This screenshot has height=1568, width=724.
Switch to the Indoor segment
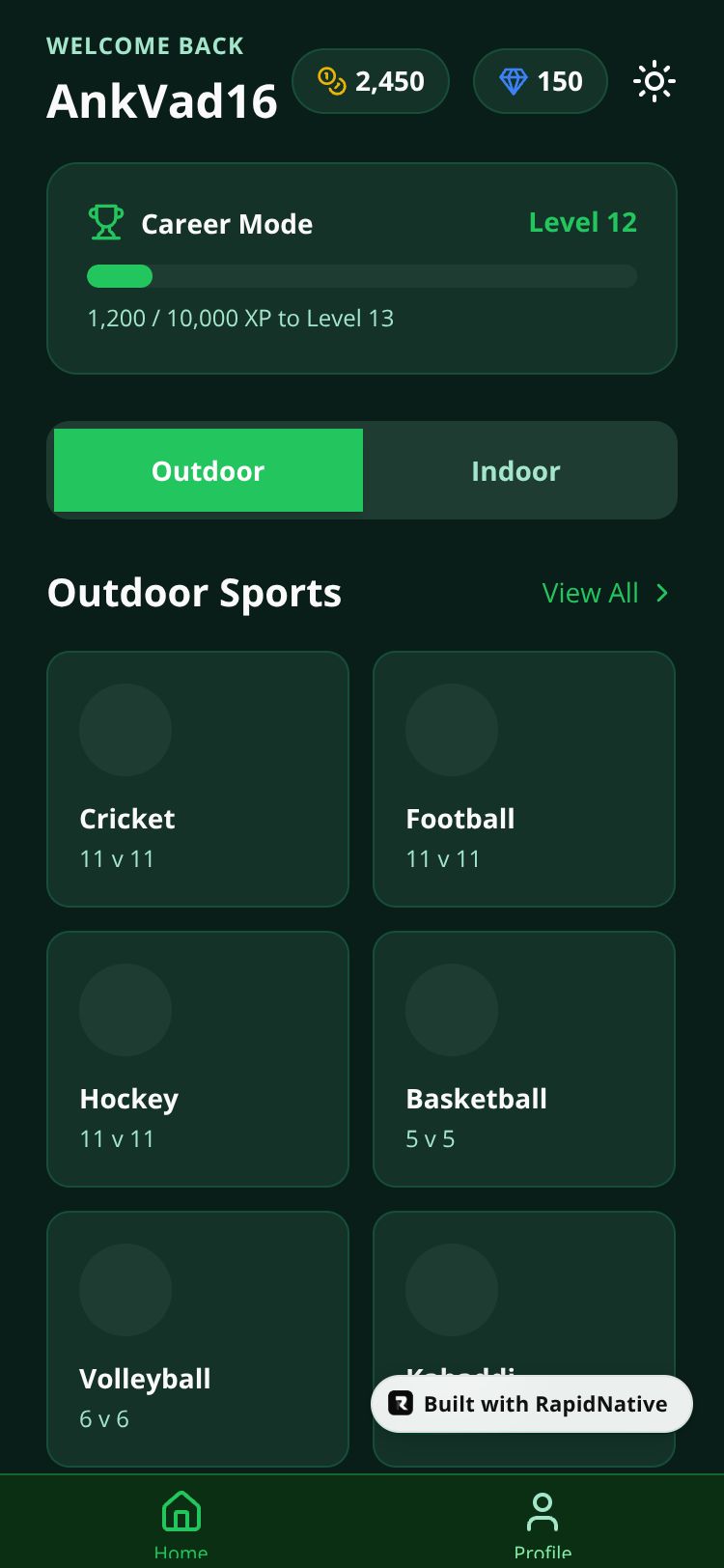click(516, 470)
